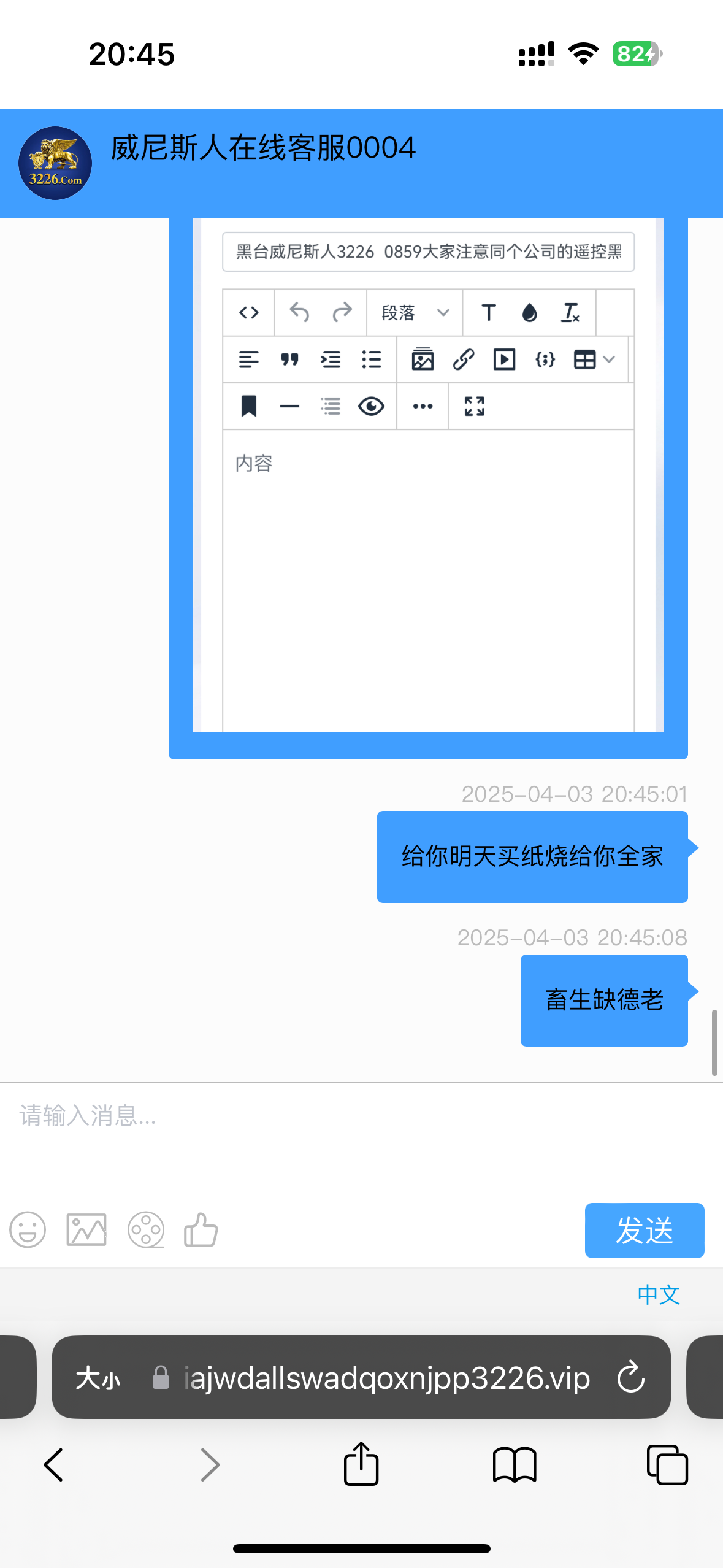Go back to the previous page

click(54, 1465)
